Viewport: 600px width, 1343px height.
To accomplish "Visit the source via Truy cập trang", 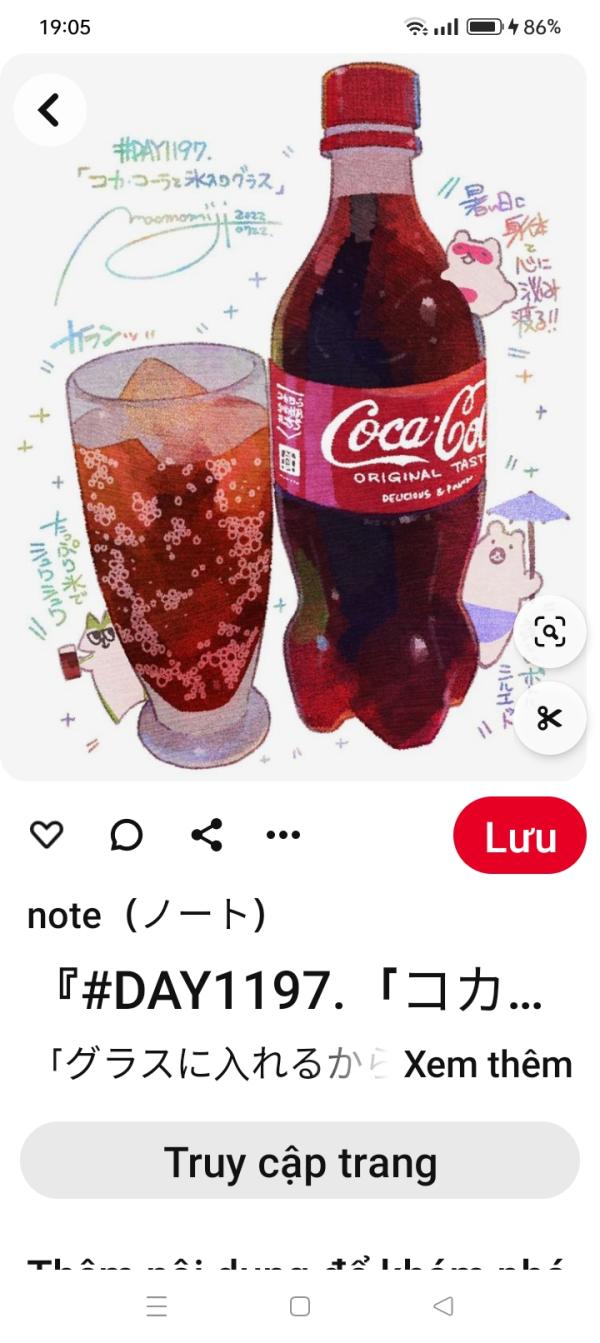I will 300,1161.
